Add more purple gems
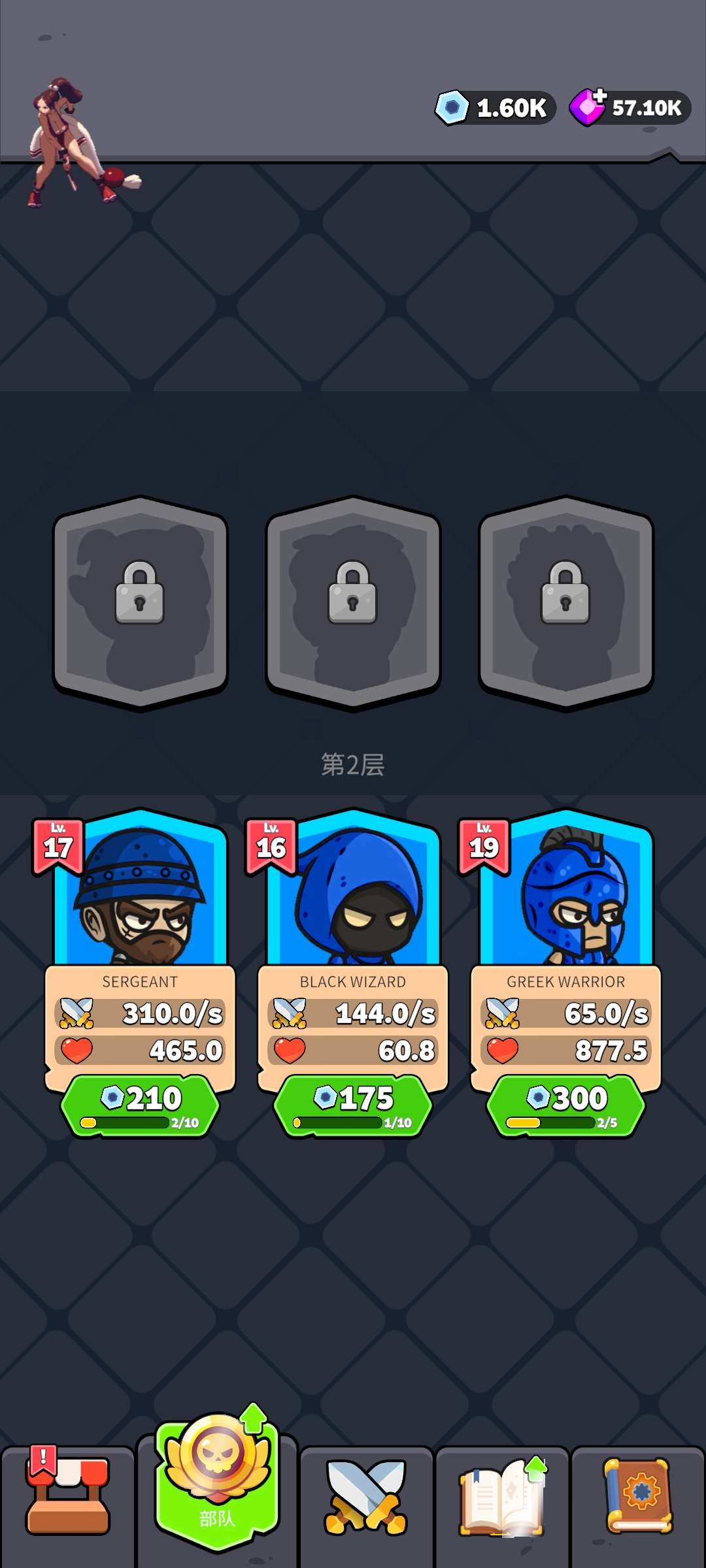This screenshot has height=1568, width=706. (x=588, y=106)
